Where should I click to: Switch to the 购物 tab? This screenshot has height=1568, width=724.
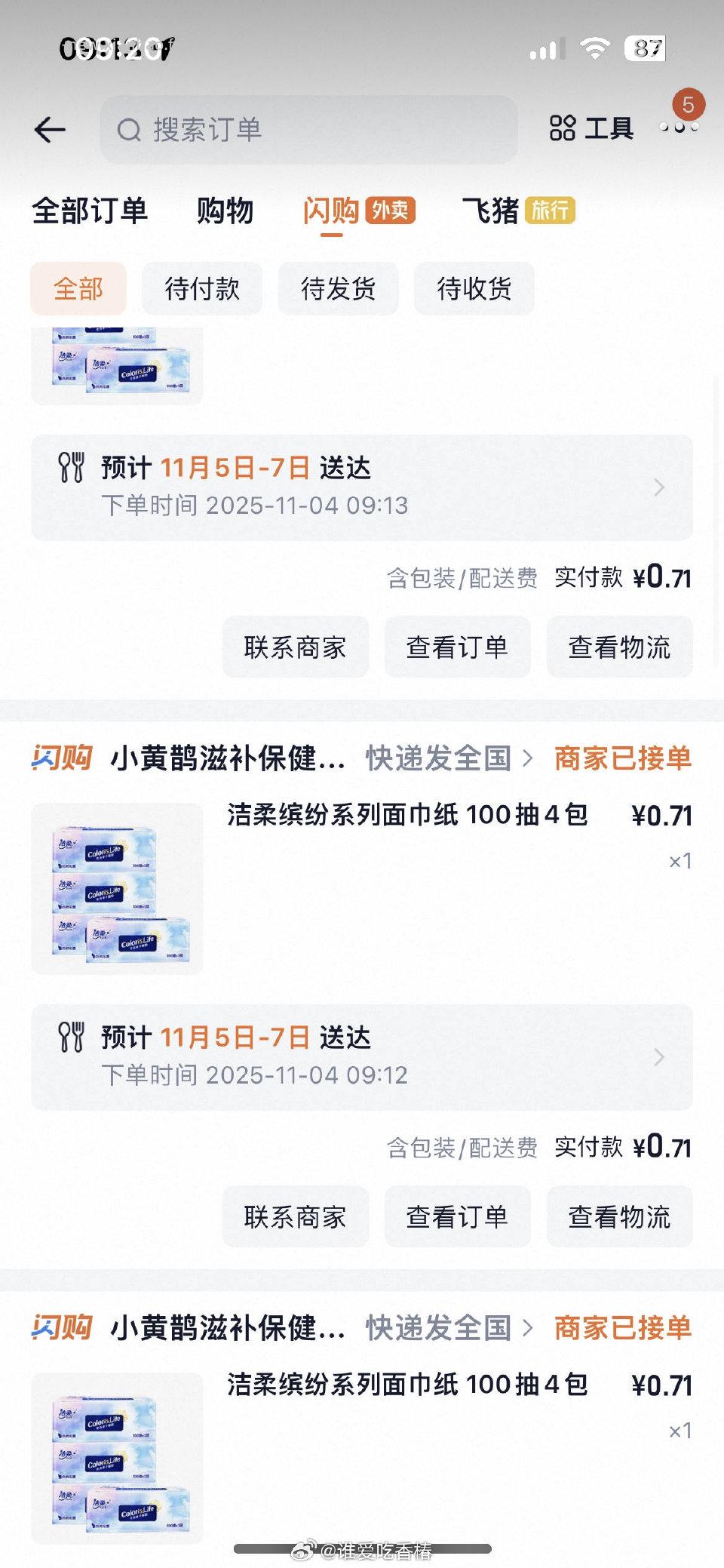225,212
